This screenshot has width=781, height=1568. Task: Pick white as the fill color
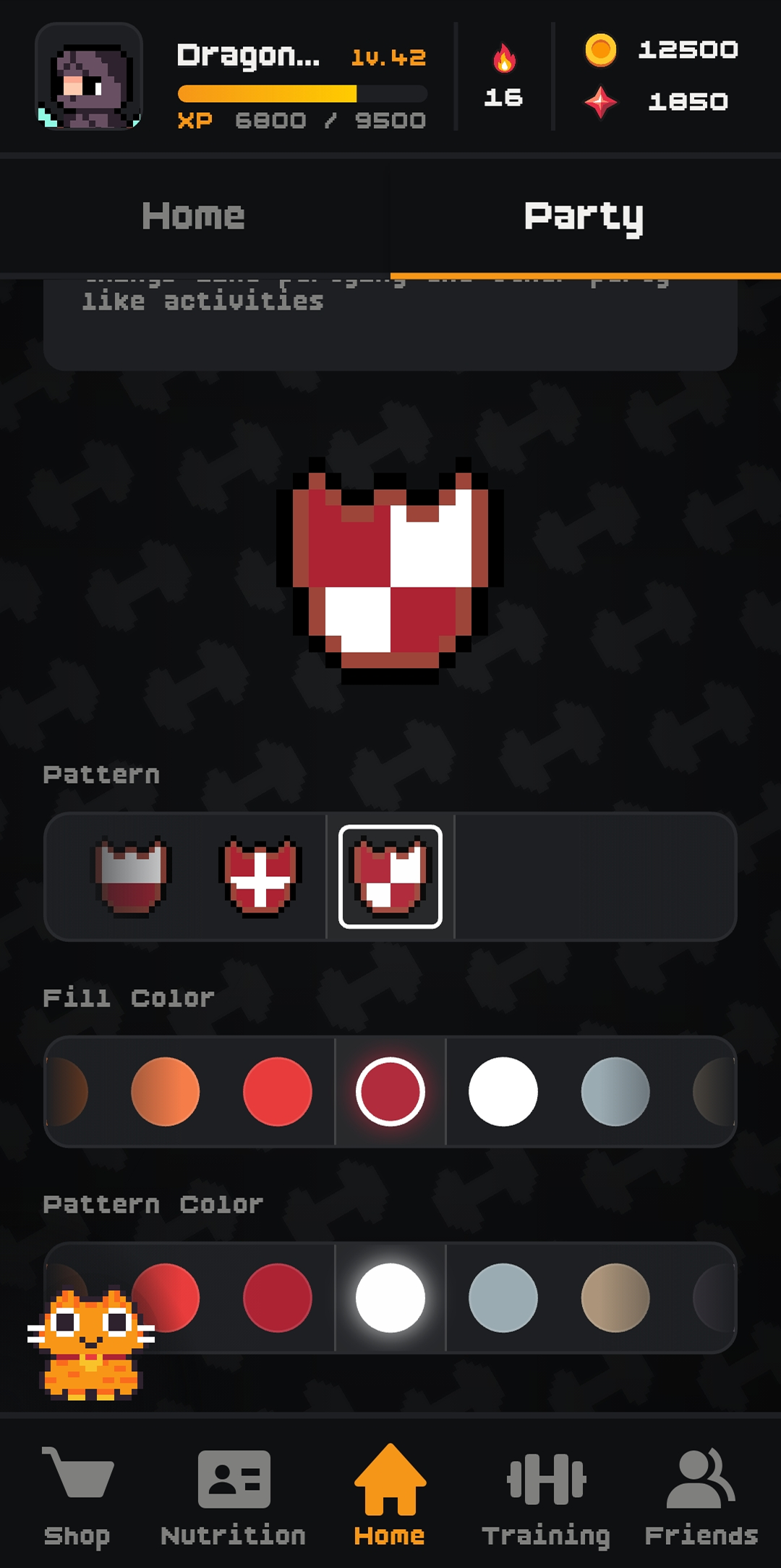click(x=503, y=1091)
